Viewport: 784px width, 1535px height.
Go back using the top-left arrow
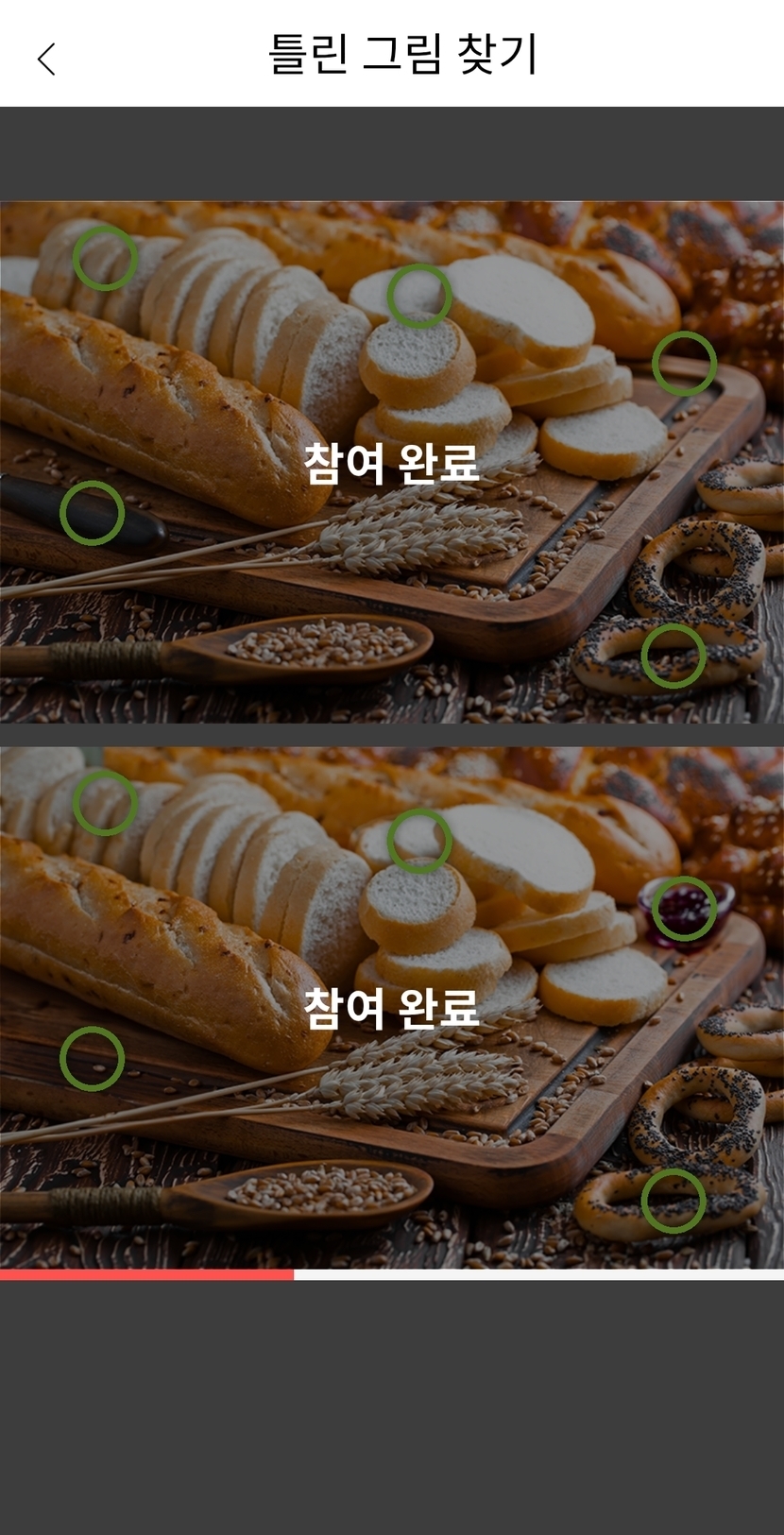coord(46,59)
